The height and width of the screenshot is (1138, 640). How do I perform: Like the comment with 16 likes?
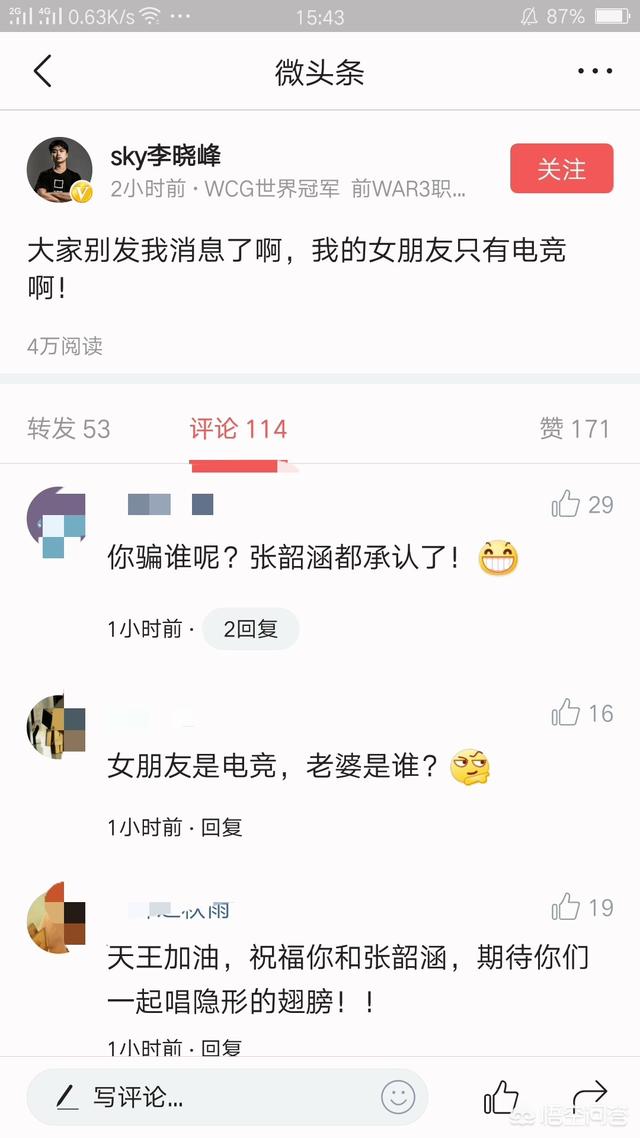[x=567, y=713]
